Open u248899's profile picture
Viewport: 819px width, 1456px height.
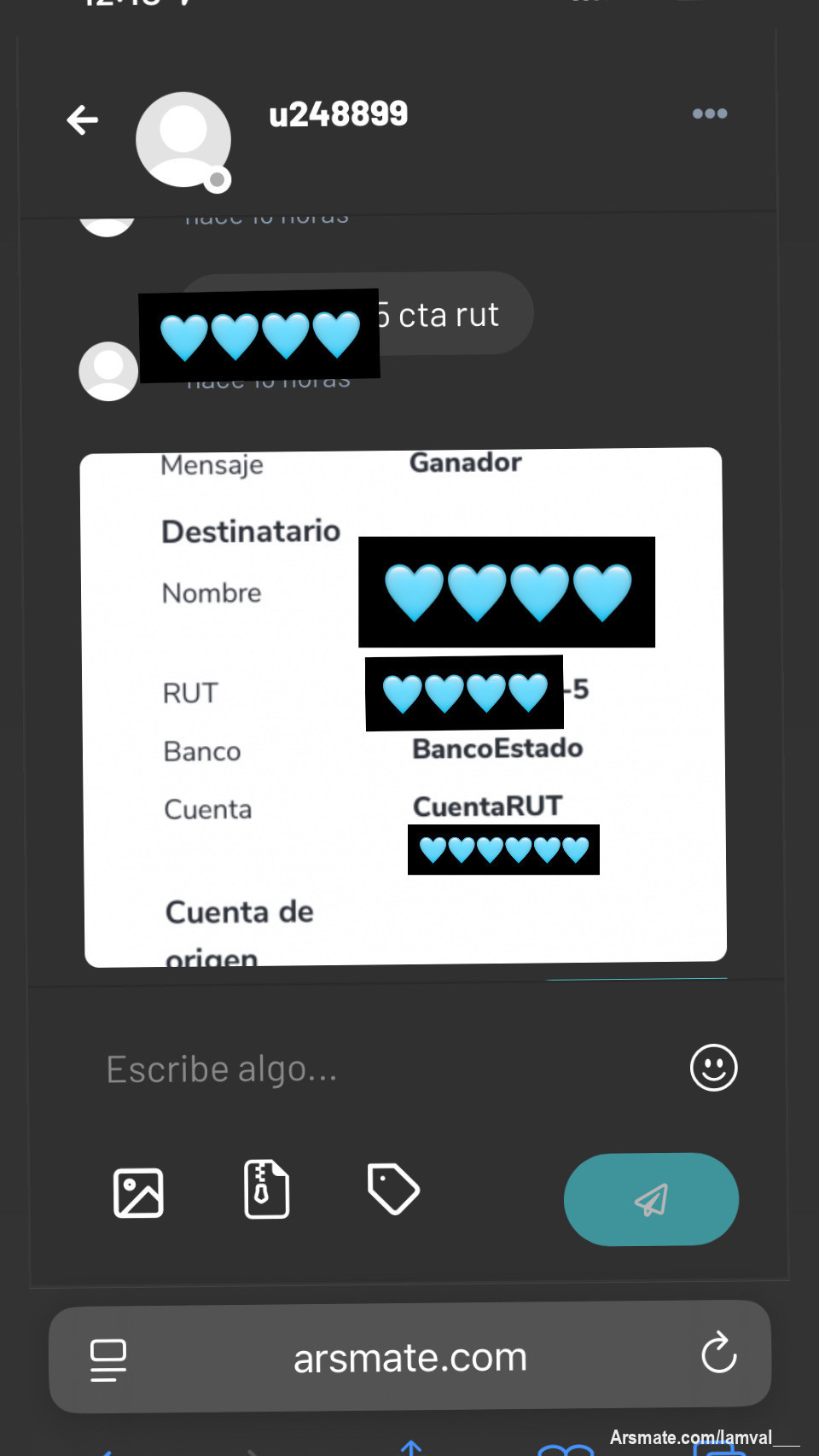click(x=183, y=139)
